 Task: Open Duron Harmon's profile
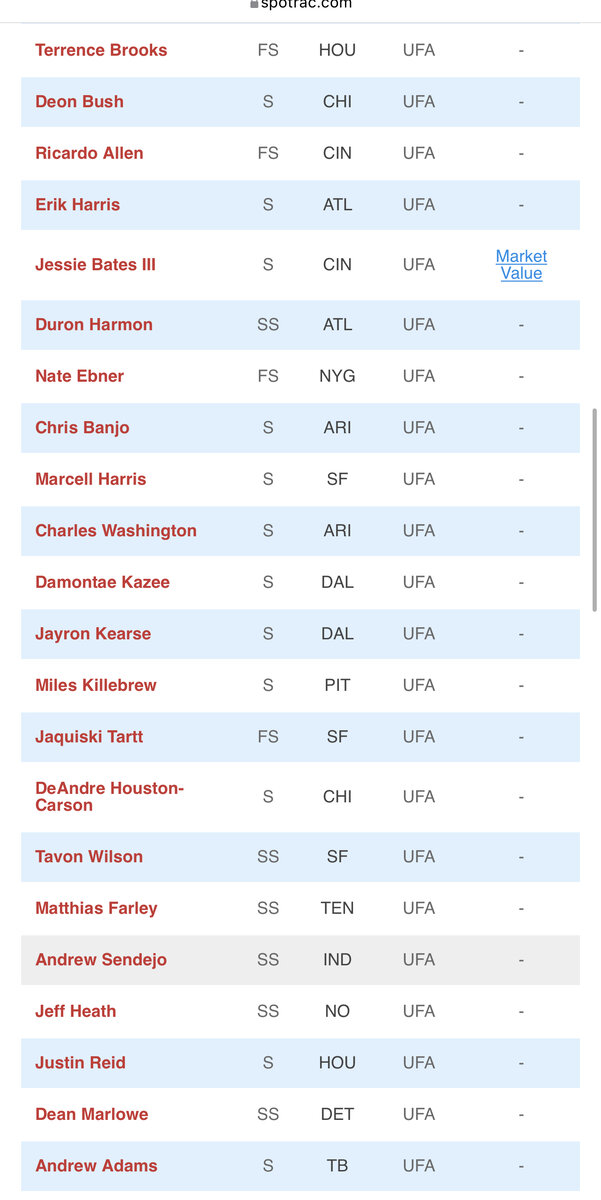pyautogui.click(x=94, y=325)
